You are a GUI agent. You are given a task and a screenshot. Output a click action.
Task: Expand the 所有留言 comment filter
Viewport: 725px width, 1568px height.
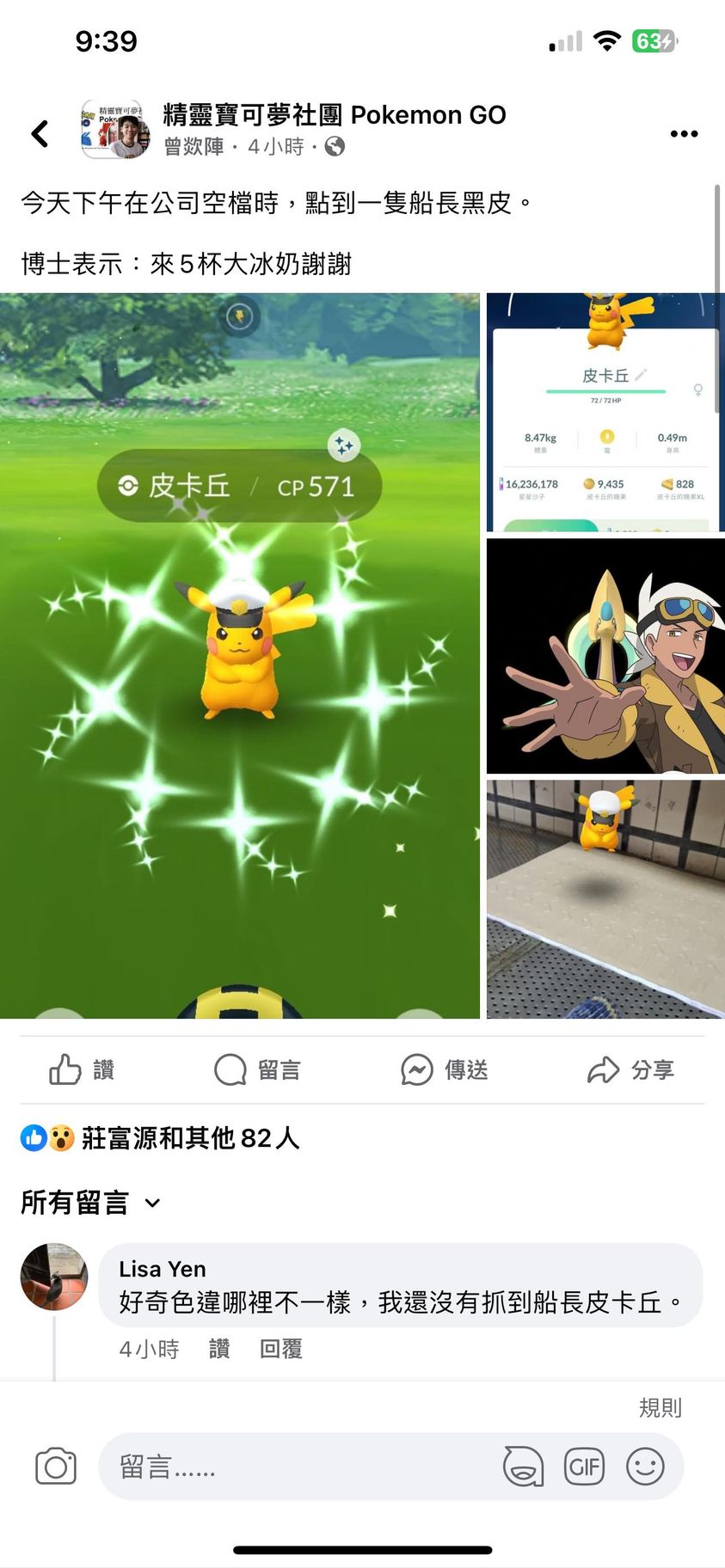90,1203
